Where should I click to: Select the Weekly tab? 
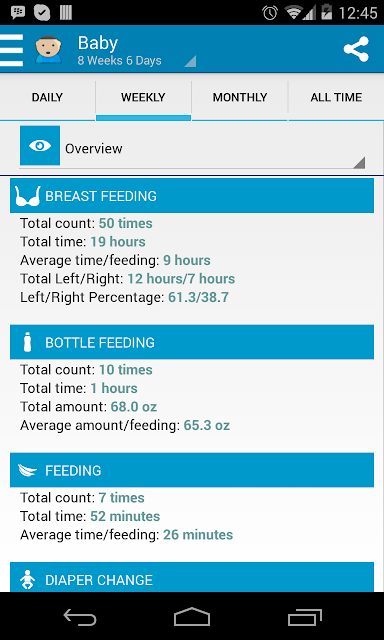[143, 98]
